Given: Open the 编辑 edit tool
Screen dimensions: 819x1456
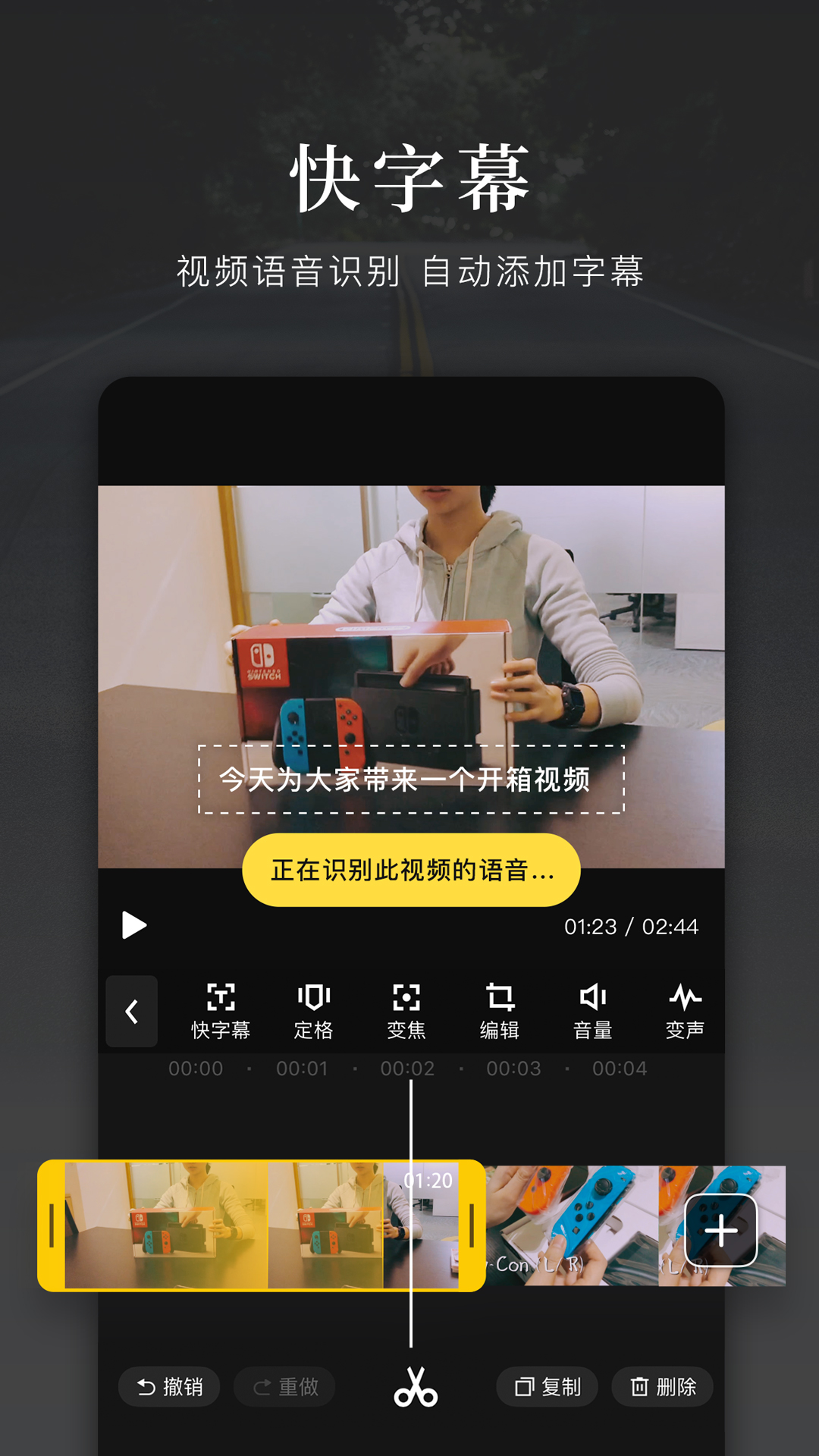Looking at the screenshot, I should [x=500, y=1011].
